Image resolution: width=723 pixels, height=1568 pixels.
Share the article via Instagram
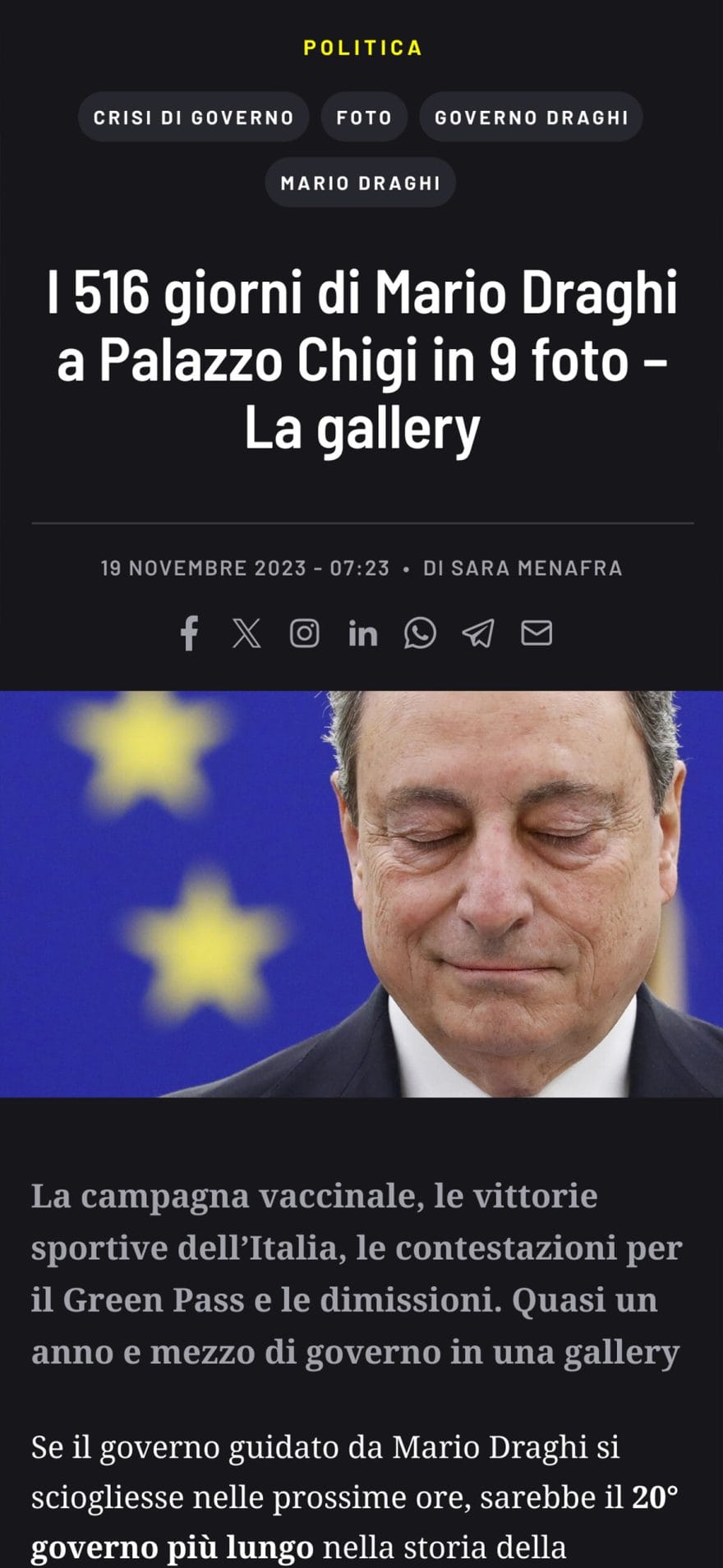point(304,633)
